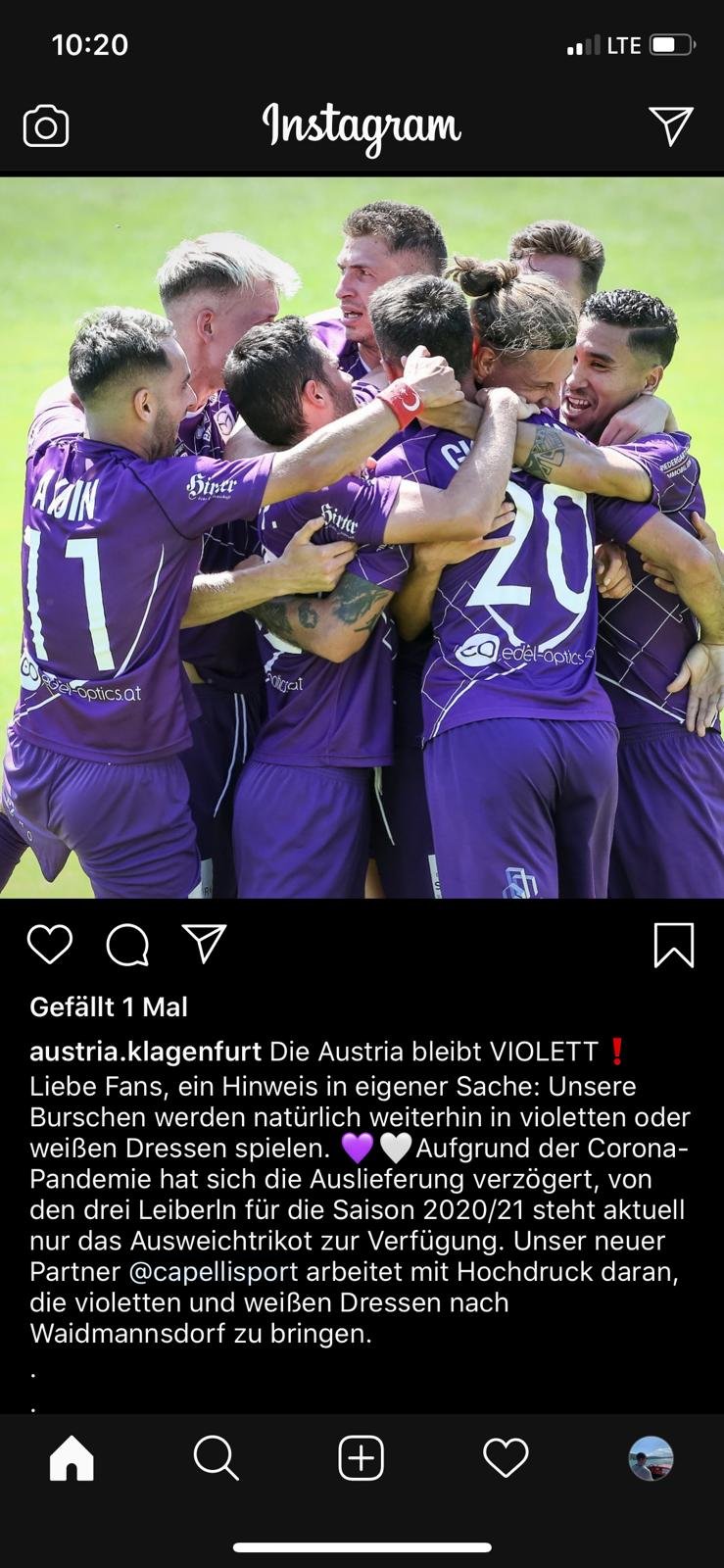Image resolution: width=724 pixels, height=1568 pixels.
Task: Open the austria.klagenfurt profile name
Action: [x=146, y=1052]
